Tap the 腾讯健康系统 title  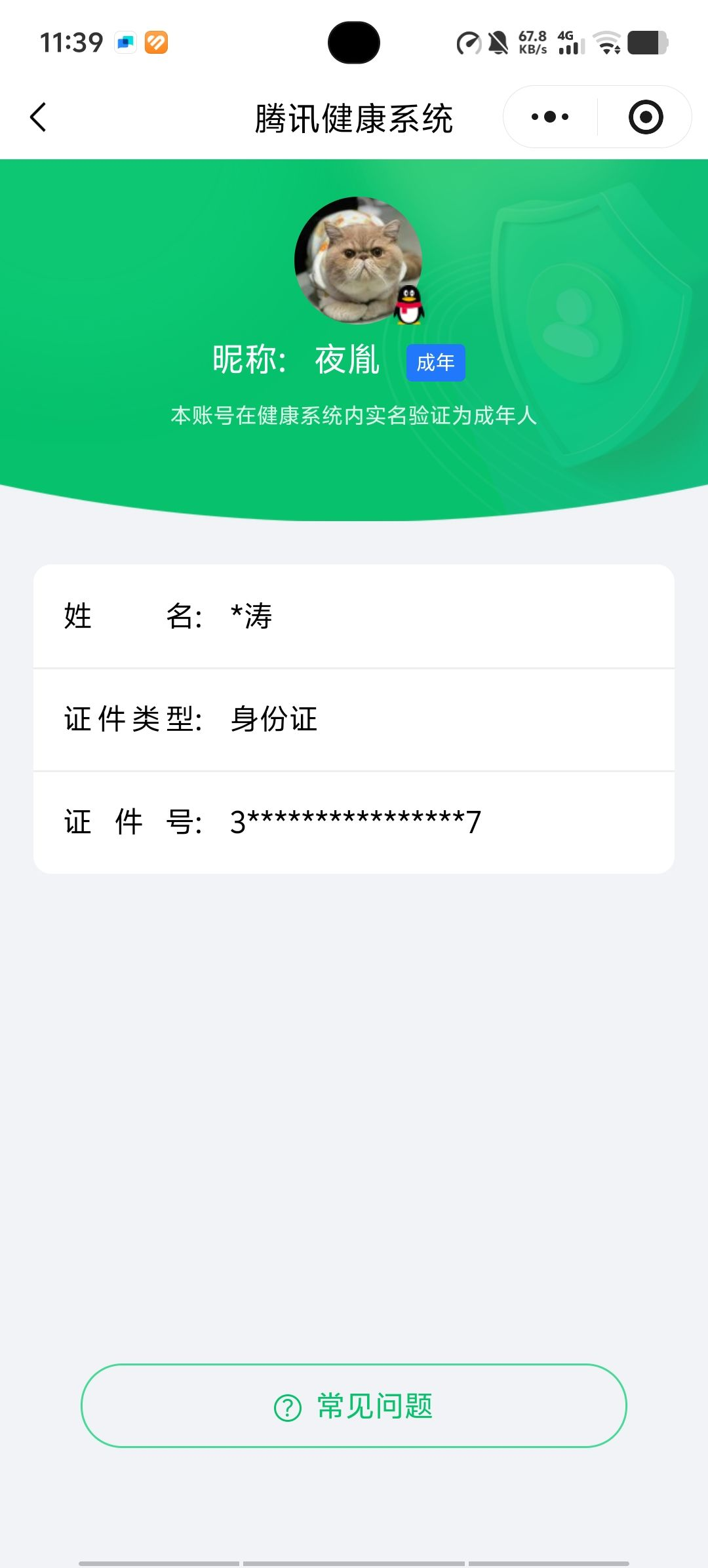point(354,118)
